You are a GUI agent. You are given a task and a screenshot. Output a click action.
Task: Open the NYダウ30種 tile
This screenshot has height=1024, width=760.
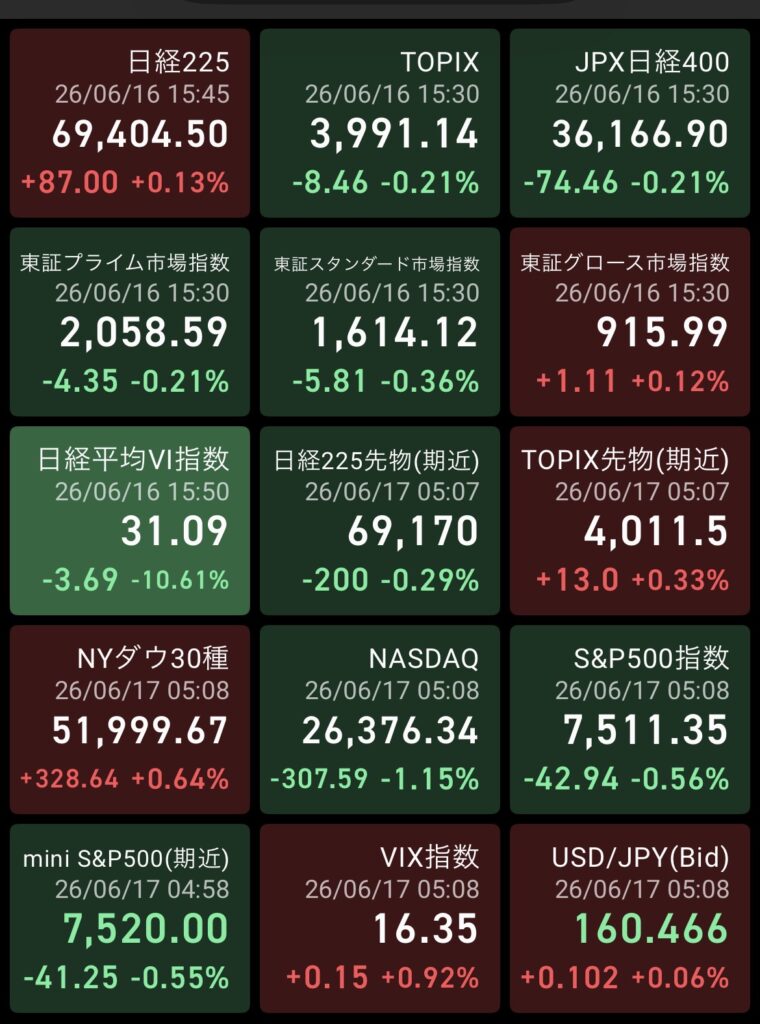point(130,720)
